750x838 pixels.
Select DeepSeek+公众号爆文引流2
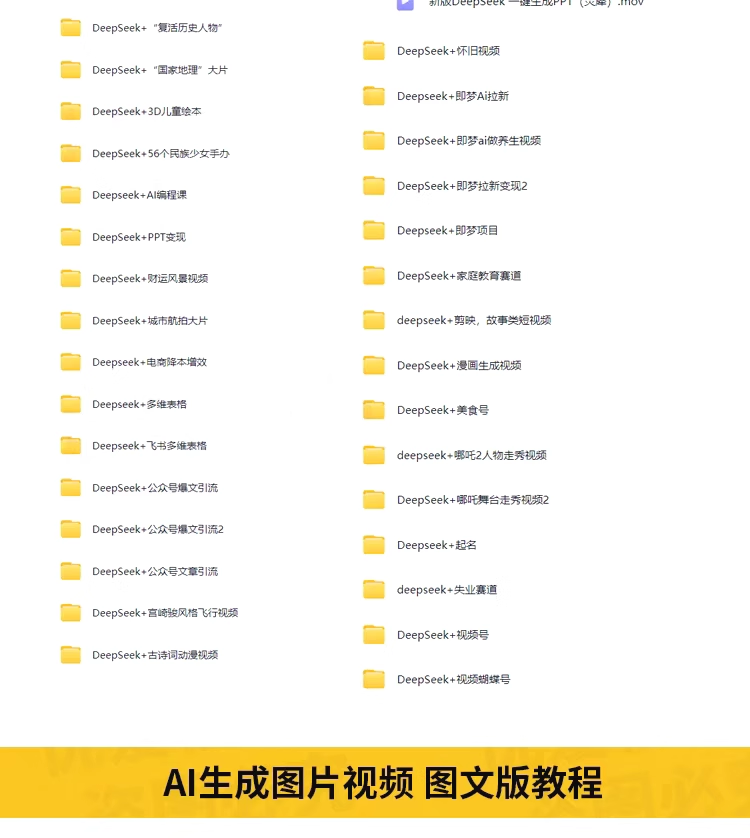(x=159, y=529)
